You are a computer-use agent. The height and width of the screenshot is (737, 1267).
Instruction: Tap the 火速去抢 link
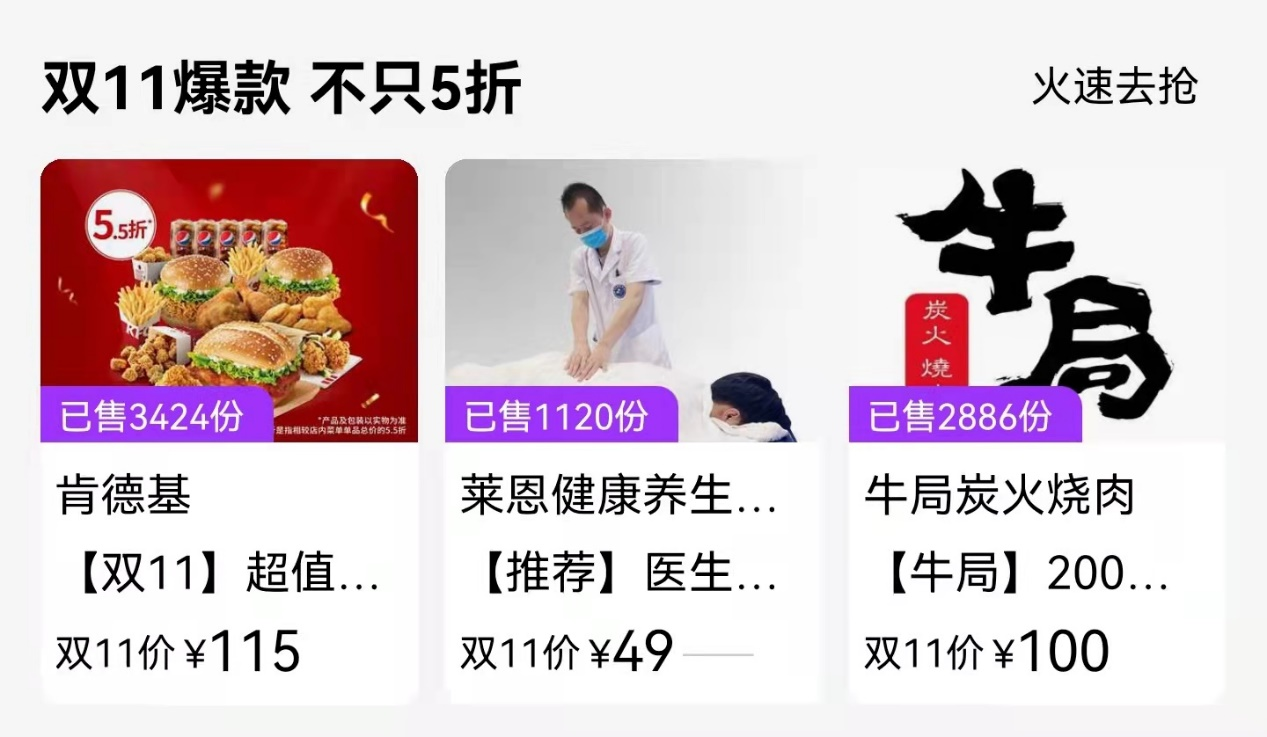1114,88
